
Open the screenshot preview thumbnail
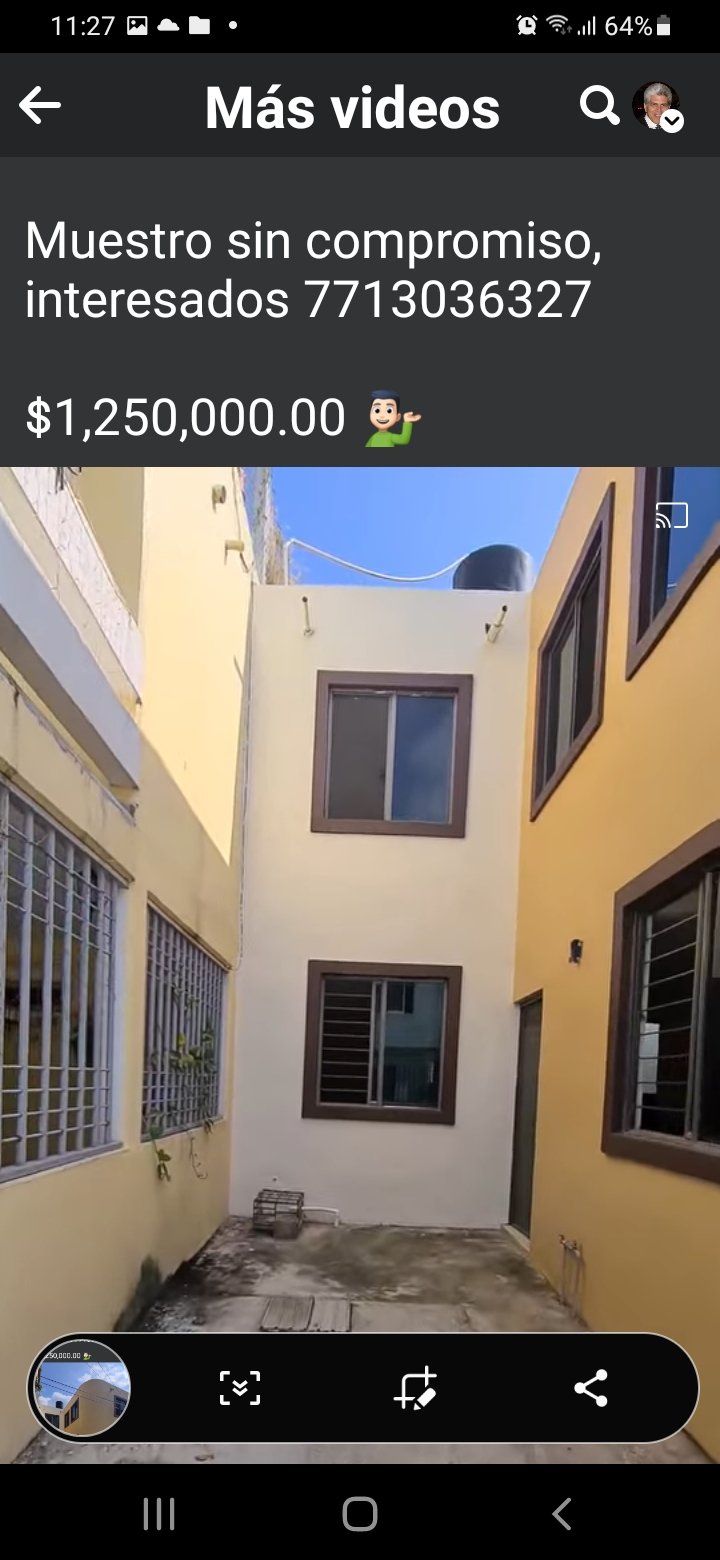click(x=79, y=1388)
